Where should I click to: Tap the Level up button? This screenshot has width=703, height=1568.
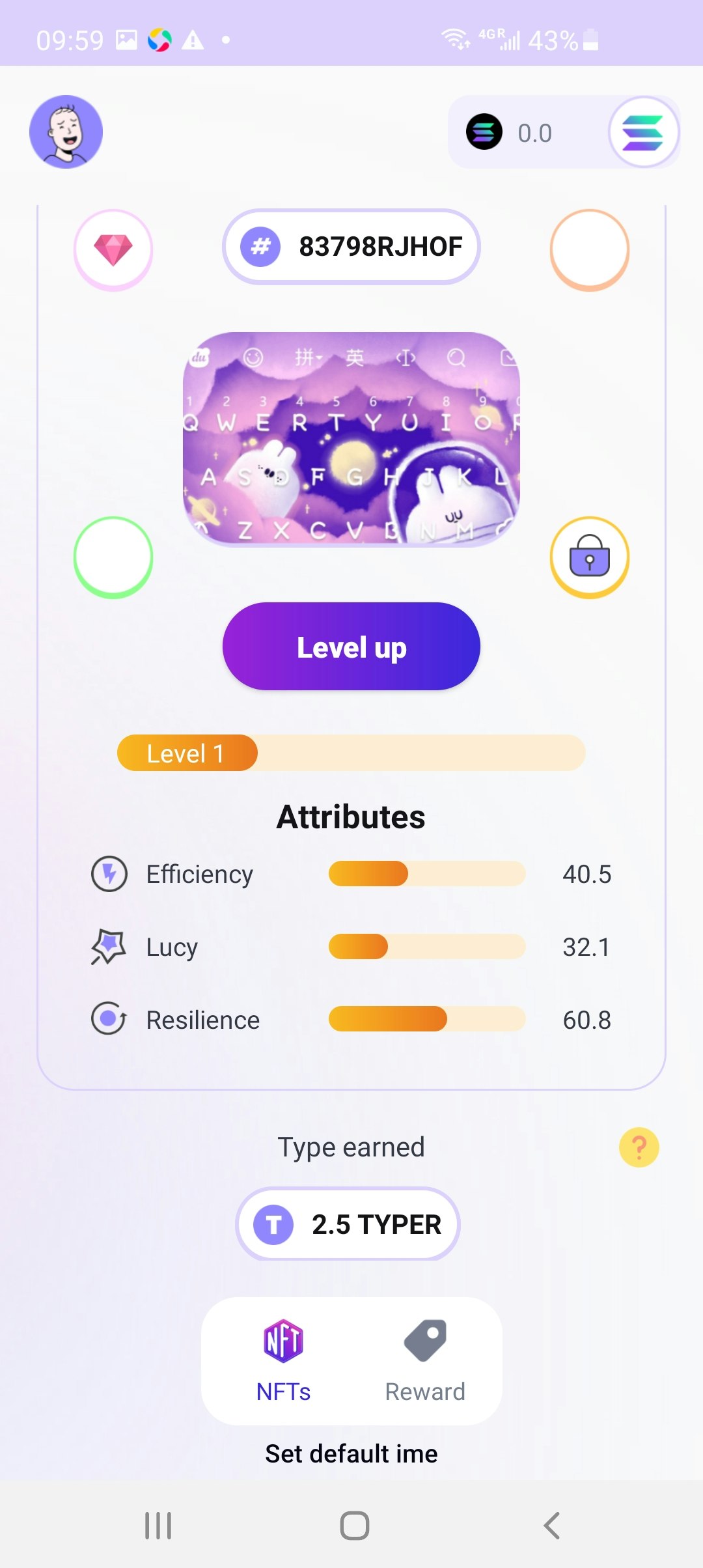pos(351,646)
